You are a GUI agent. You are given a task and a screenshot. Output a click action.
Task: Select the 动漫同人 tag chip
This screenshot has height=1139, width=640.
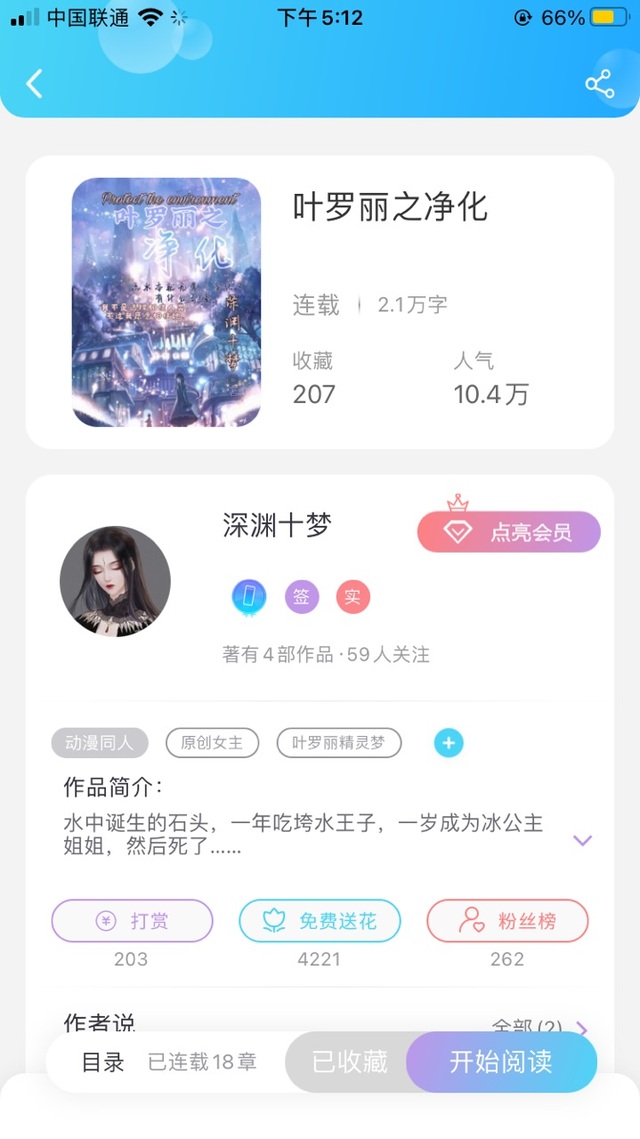[x=100, y=743]
